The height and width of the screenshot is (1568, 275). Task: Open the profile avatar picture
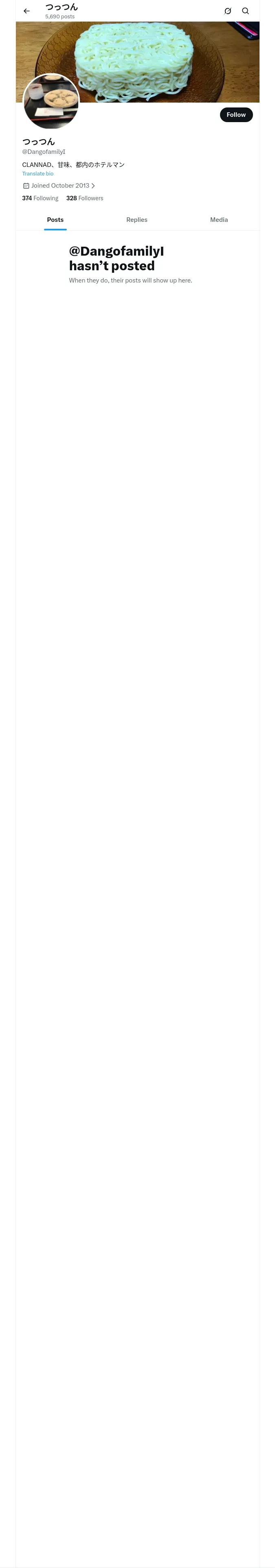[x=51, y=101]
